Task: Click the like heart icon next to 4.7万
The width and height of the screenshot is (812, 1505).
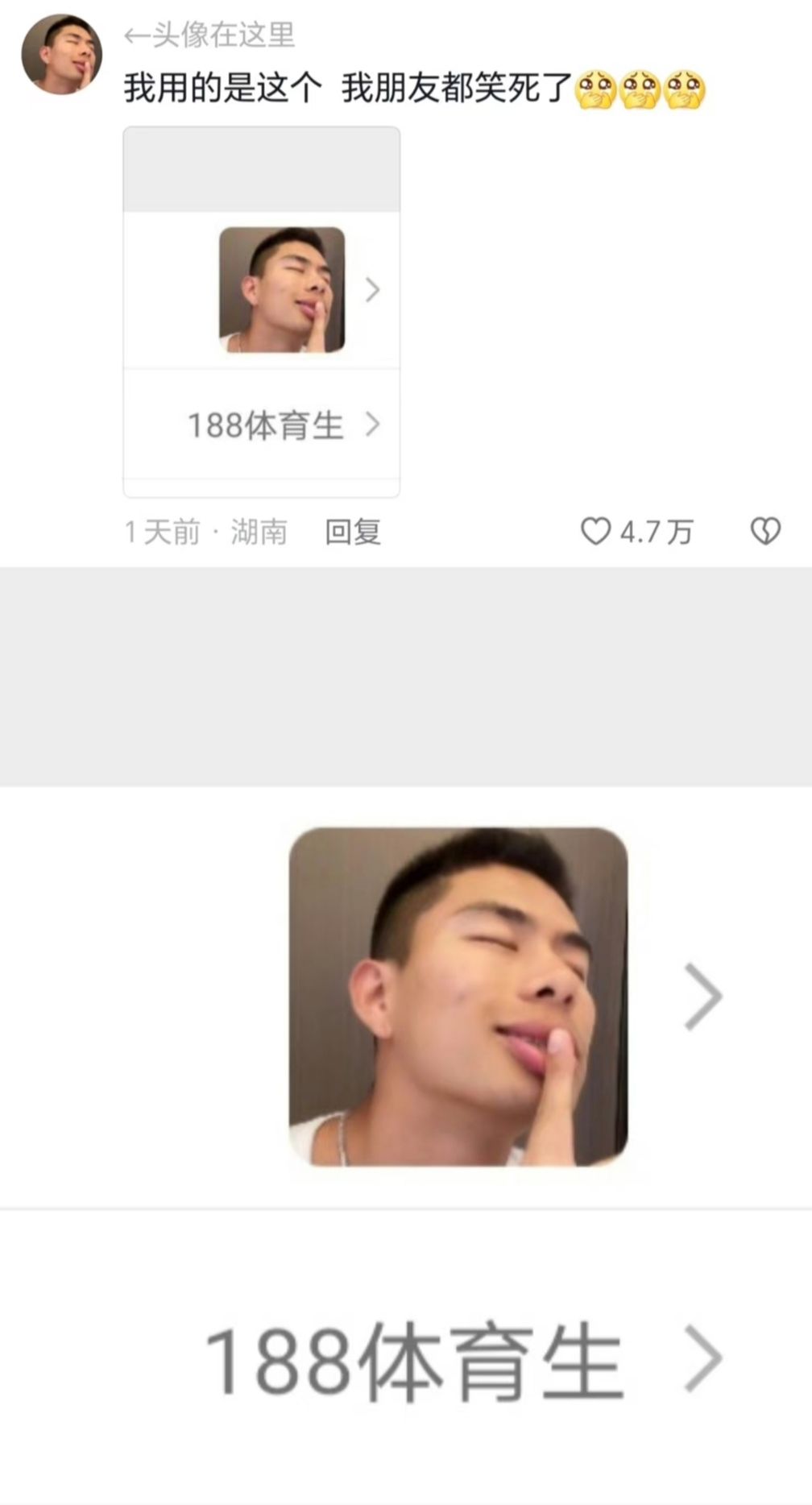Action: click(x=598, y=531)
